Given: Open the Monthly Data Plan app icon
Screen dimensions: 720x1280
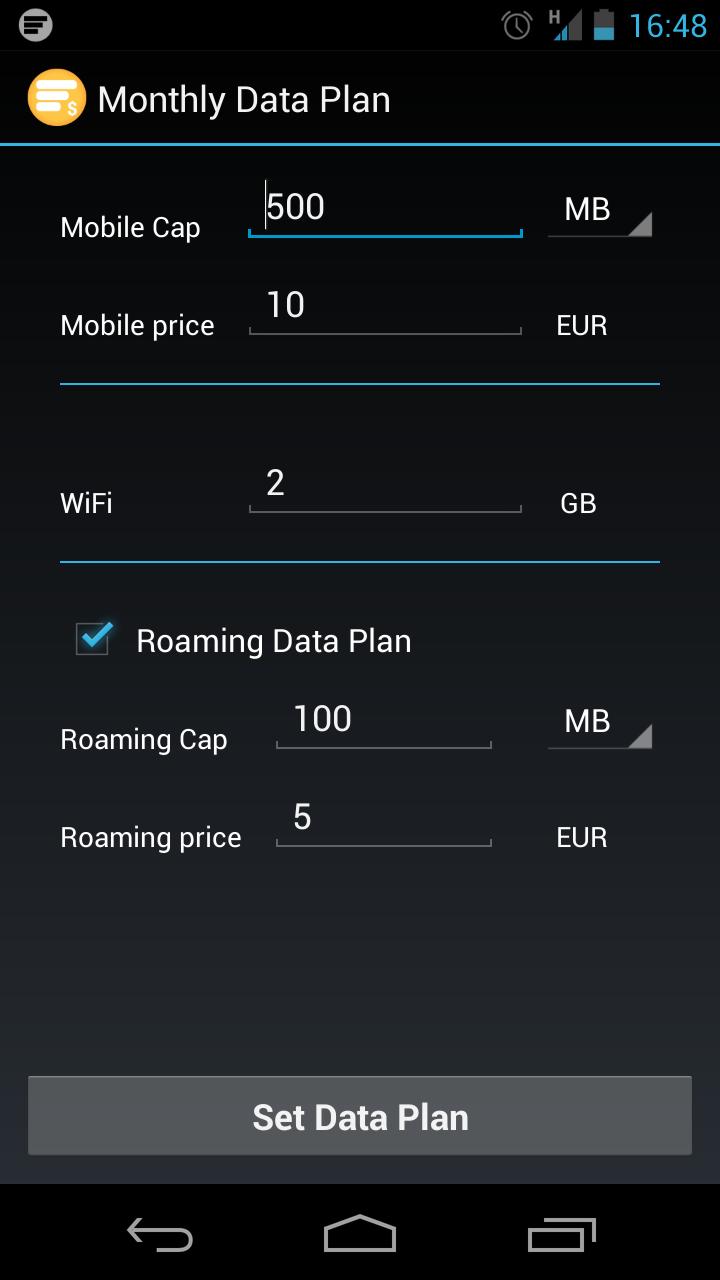Looking at the screenshot, I should point(57,97).
